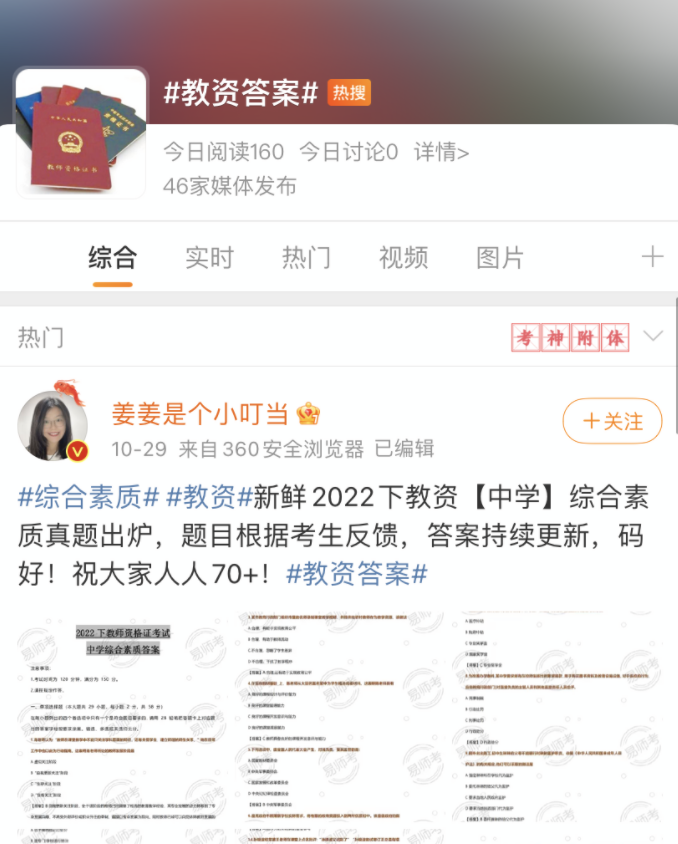Open the #教资# hashtag in post

pyautogui.click(x=208, y=495)
